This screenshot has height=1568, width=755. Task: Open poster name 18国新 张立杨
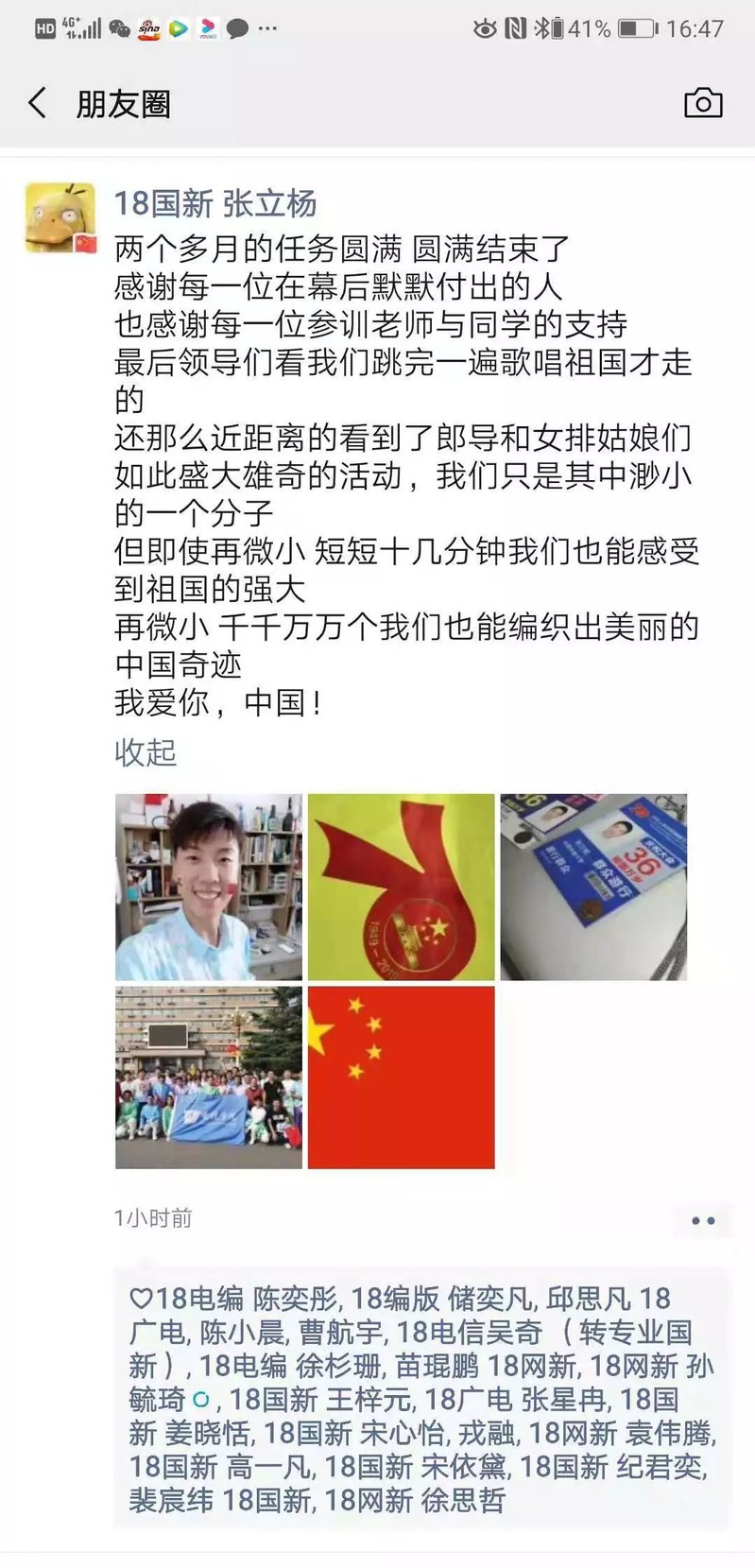[215, 203]
